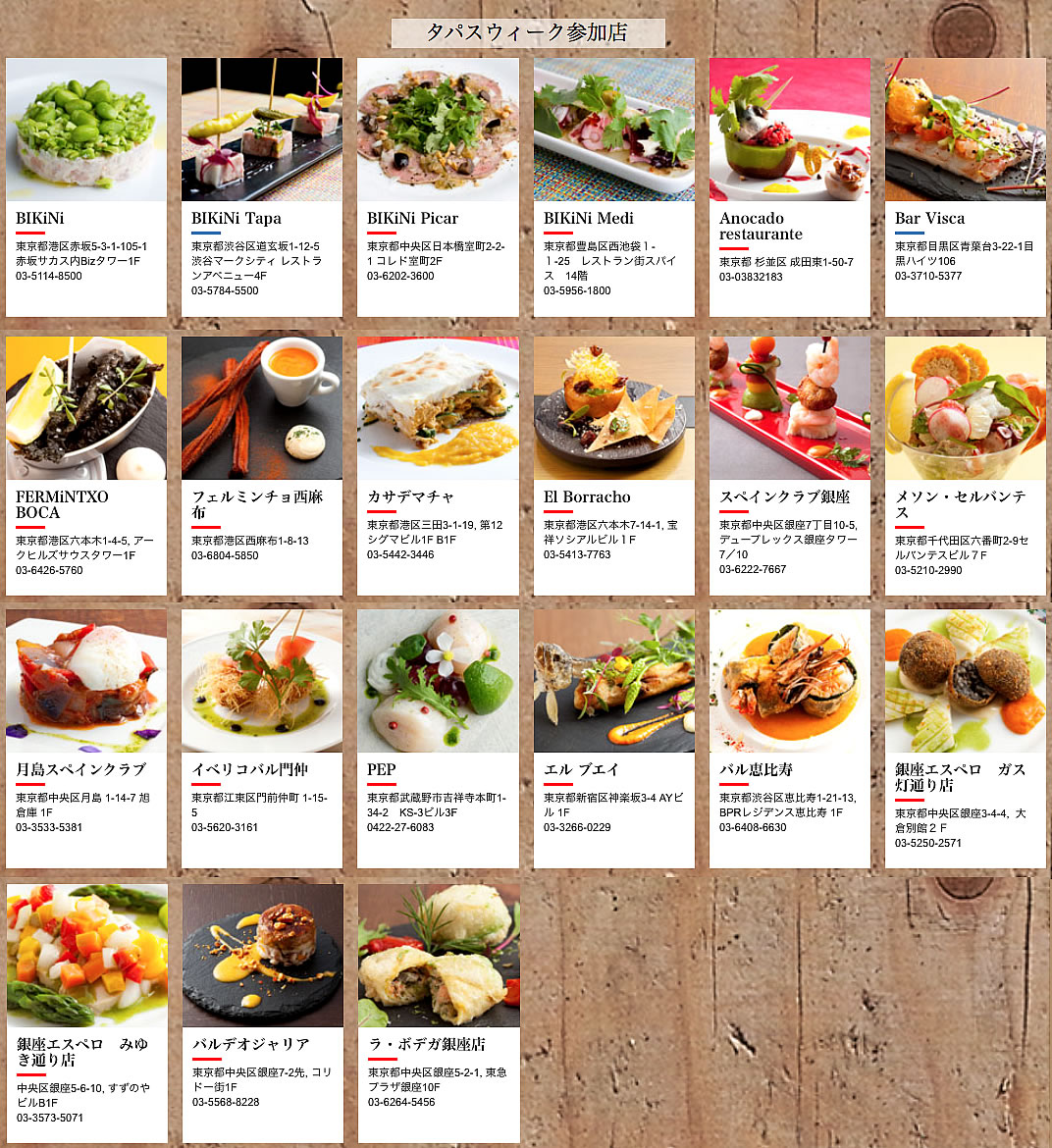Open El Borracho restaurant card
The image size is (1052, 1148).
[613, 465]
